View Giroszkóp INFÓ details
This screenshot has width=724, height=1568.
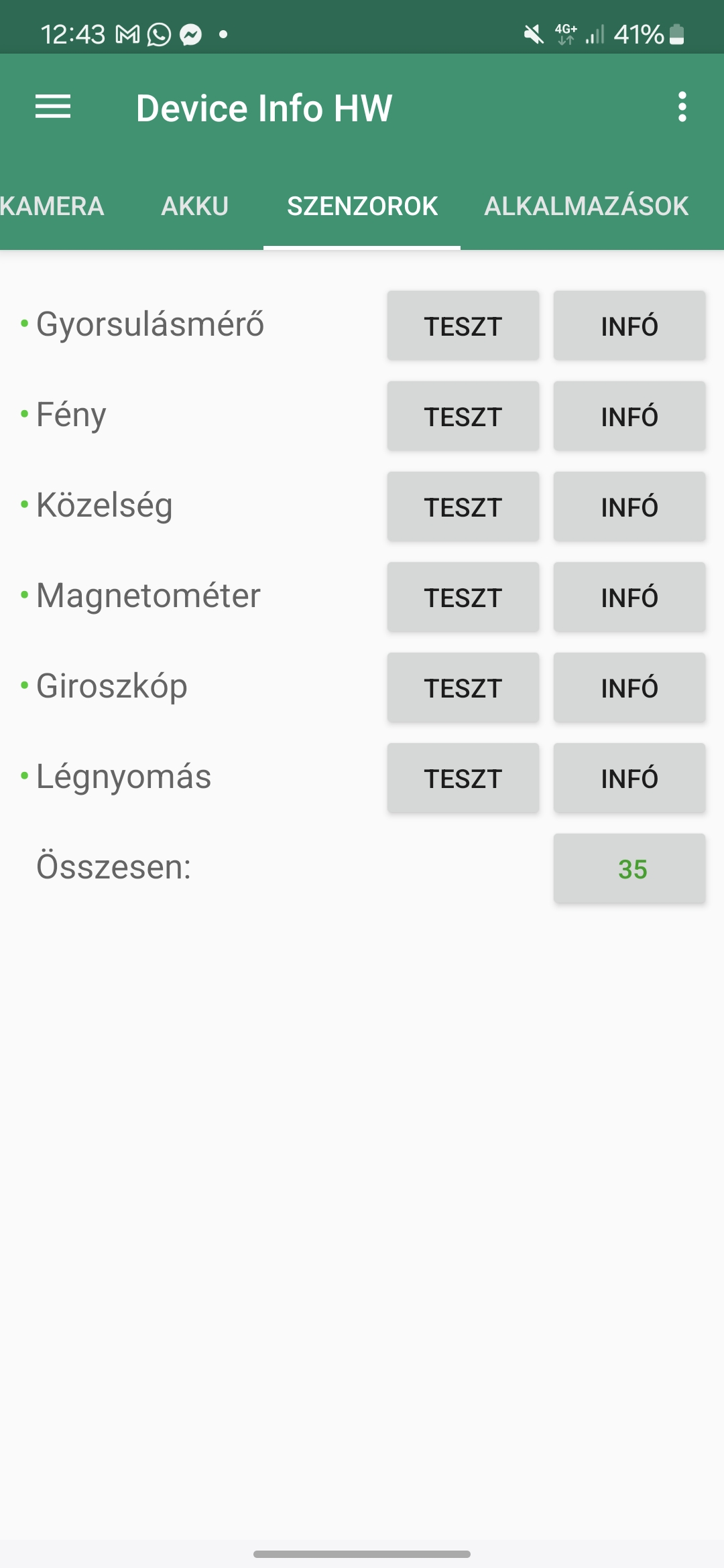tap(629, 688)
